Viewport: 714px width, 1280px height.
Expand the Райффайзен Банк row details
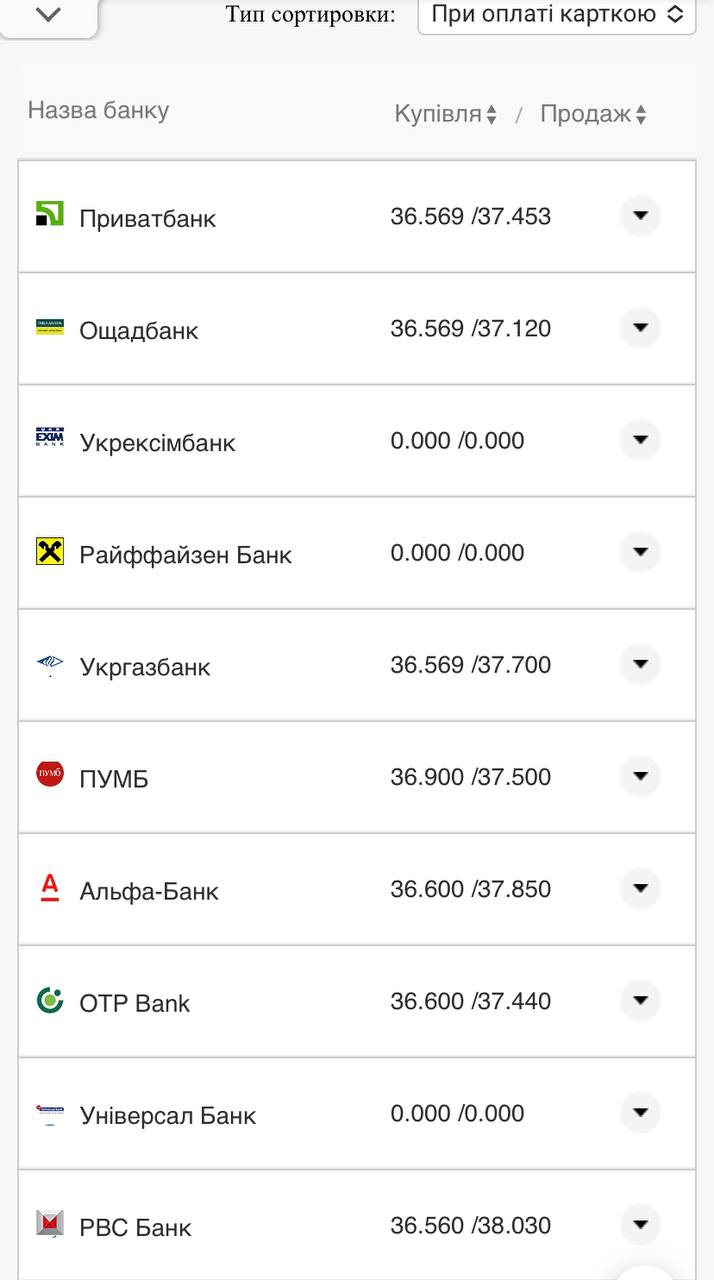(640, 552)
